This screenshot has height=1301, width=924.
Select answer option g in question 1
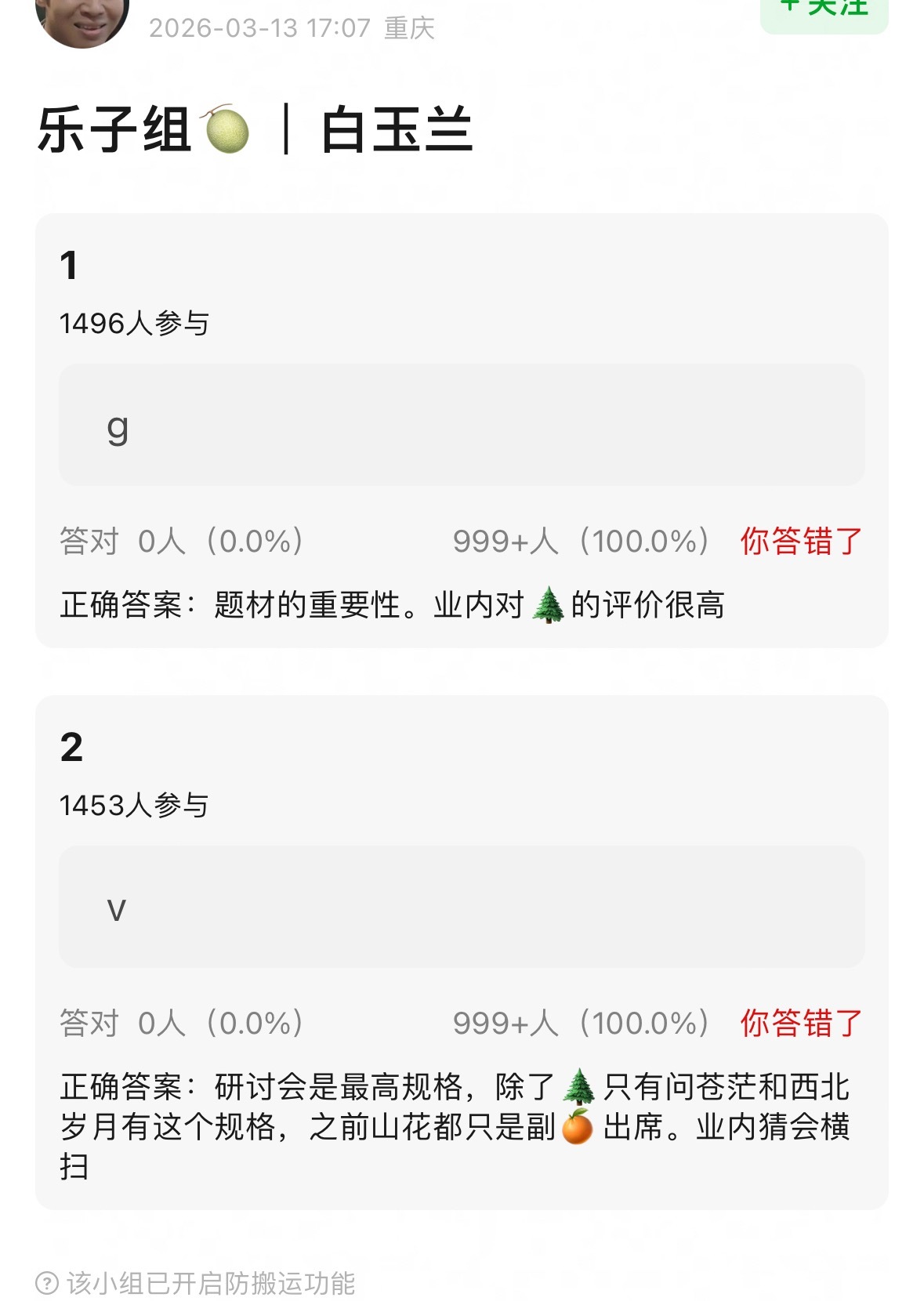click(461, 425)
